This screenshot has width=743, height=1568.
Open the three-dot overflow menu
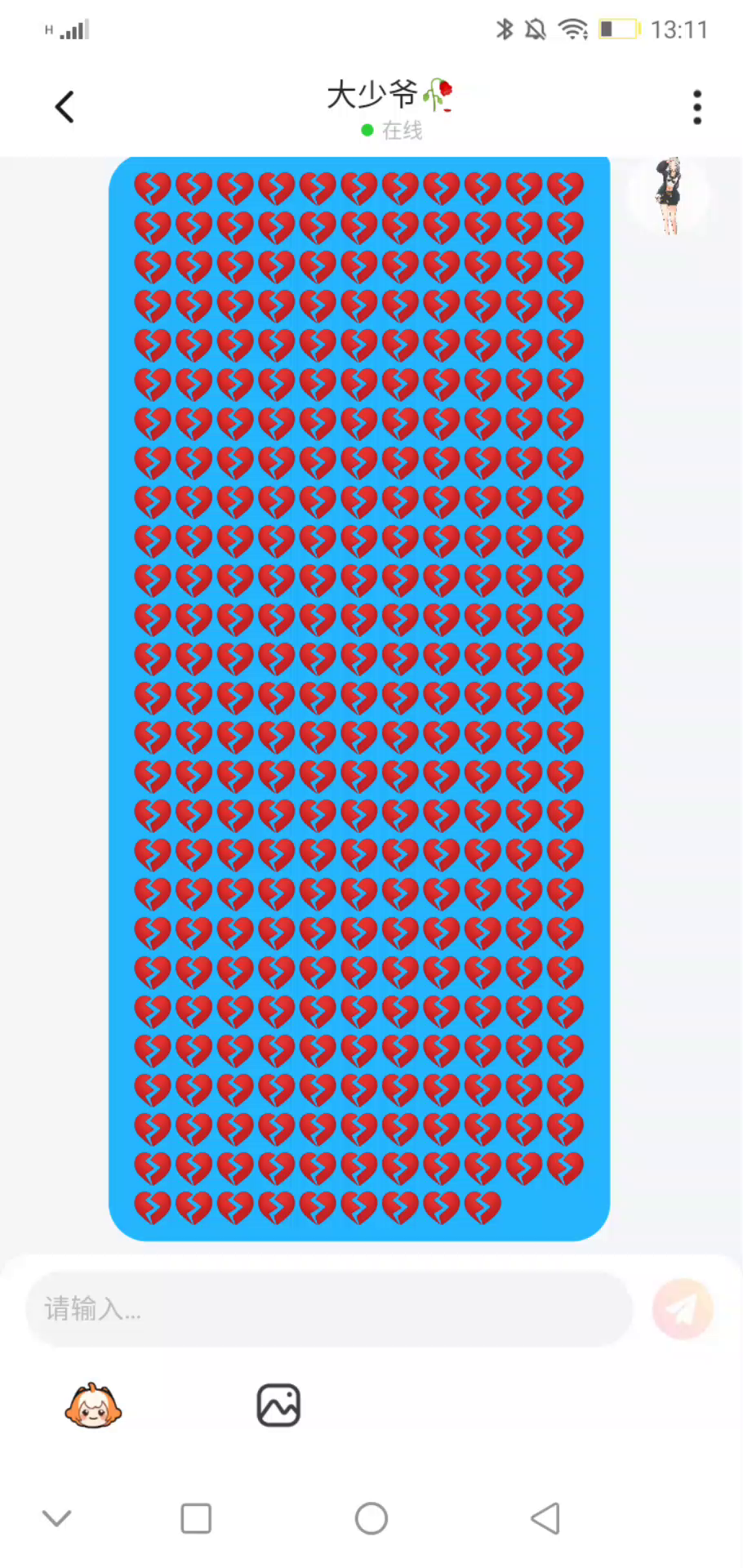coord(696,107)
